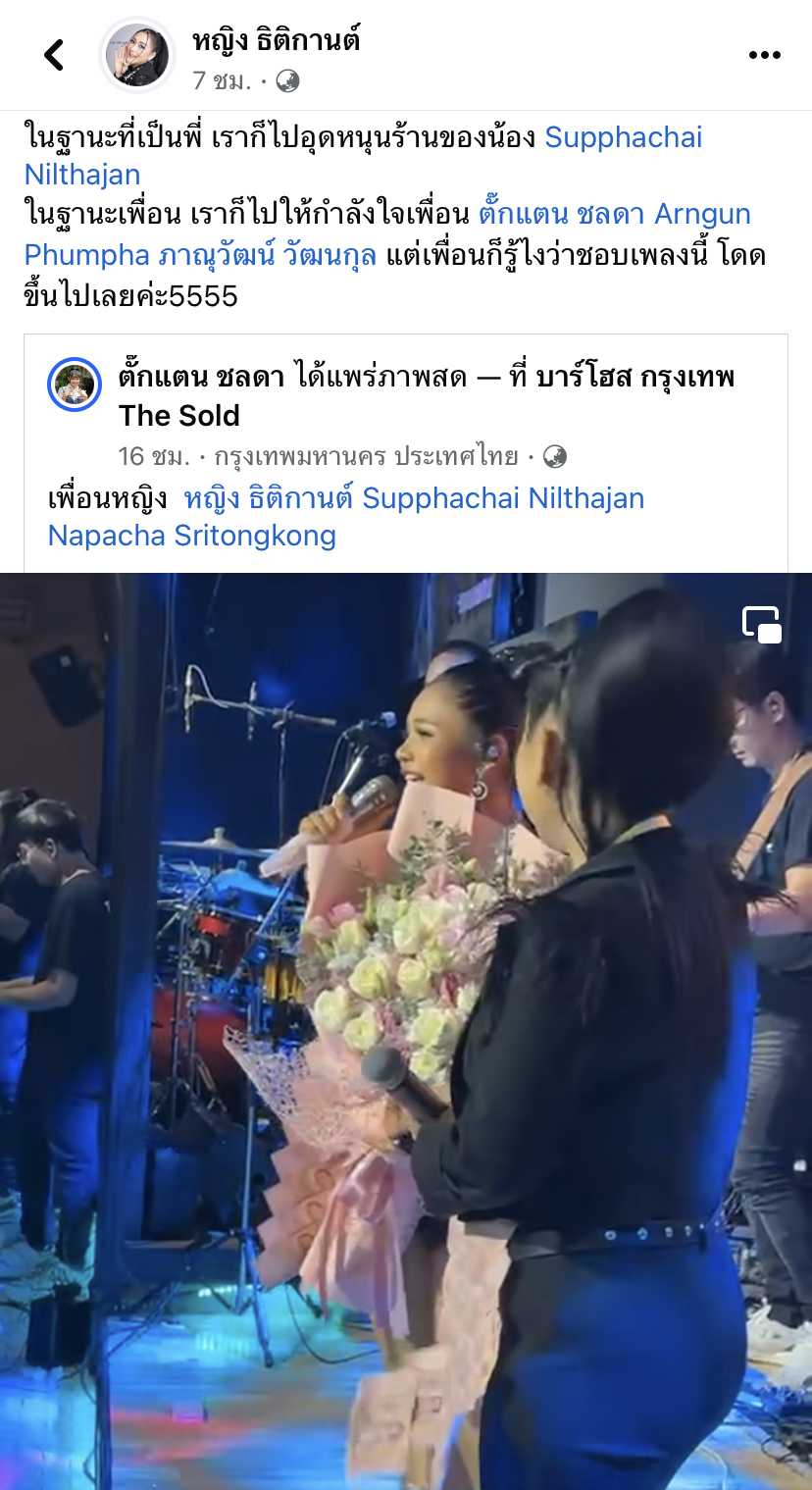Open ตั๊กแตน ชลดา avatar in shared post
Image resolution: width=812 pixels, height=1490 pixels.
[x=75, y=384]
